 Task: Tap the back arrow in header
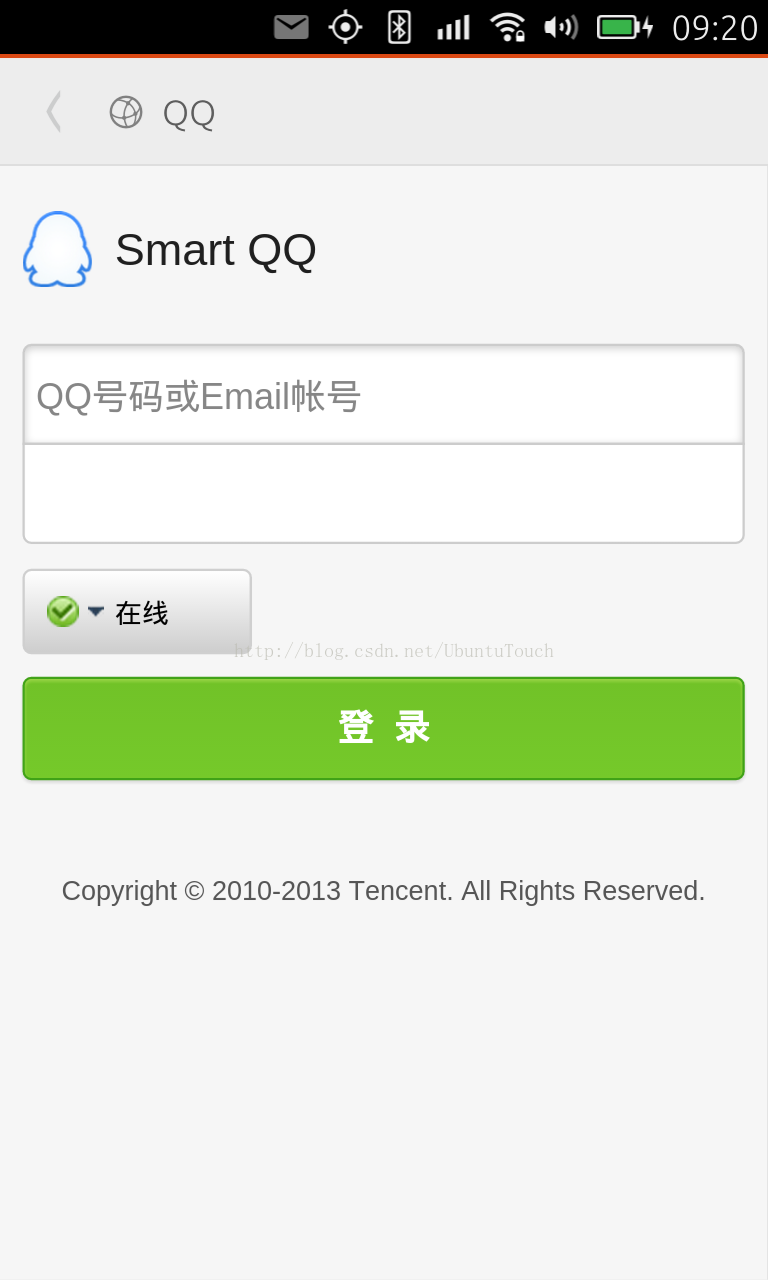tap(54, 112)
